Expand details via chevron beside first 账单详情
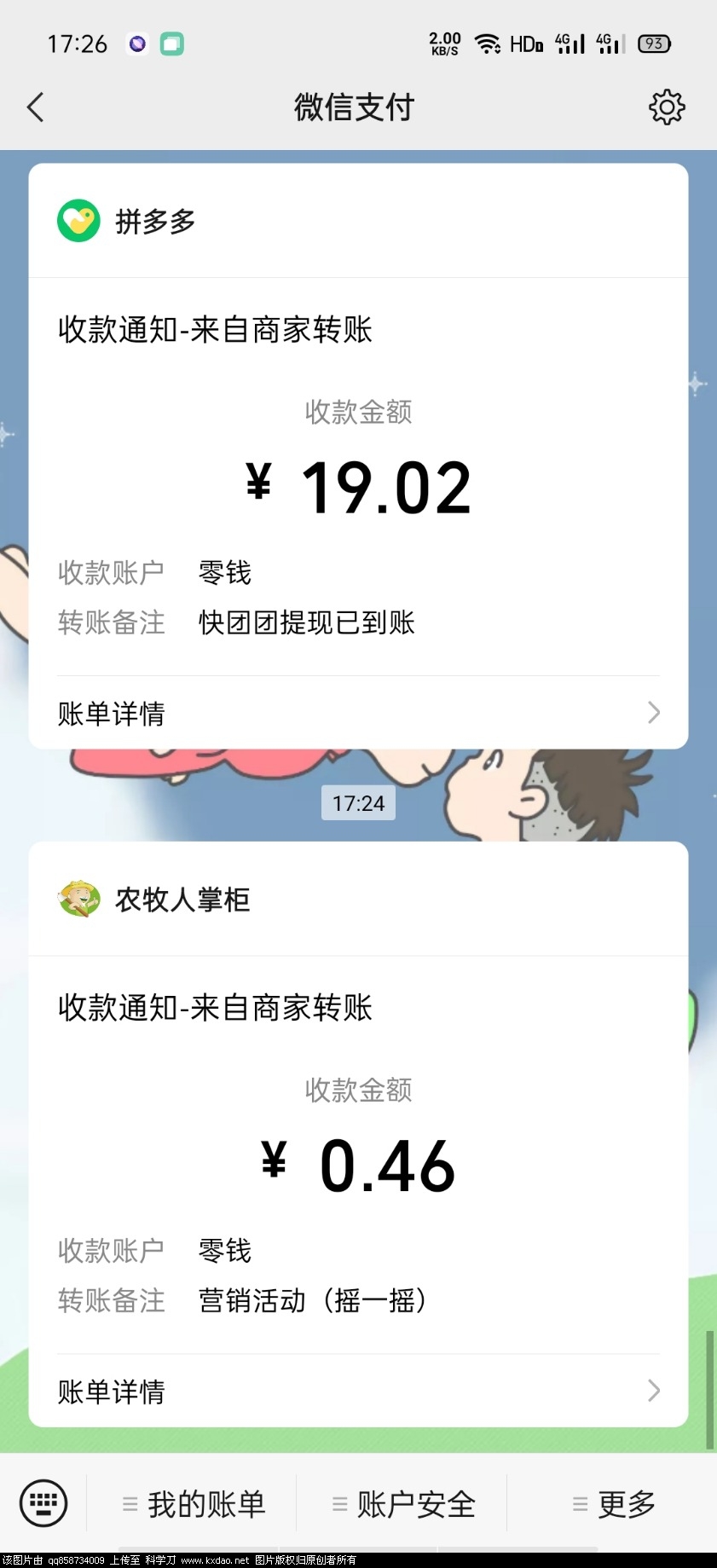Viewport: 717px width, 1568px height. coord(652,713)
